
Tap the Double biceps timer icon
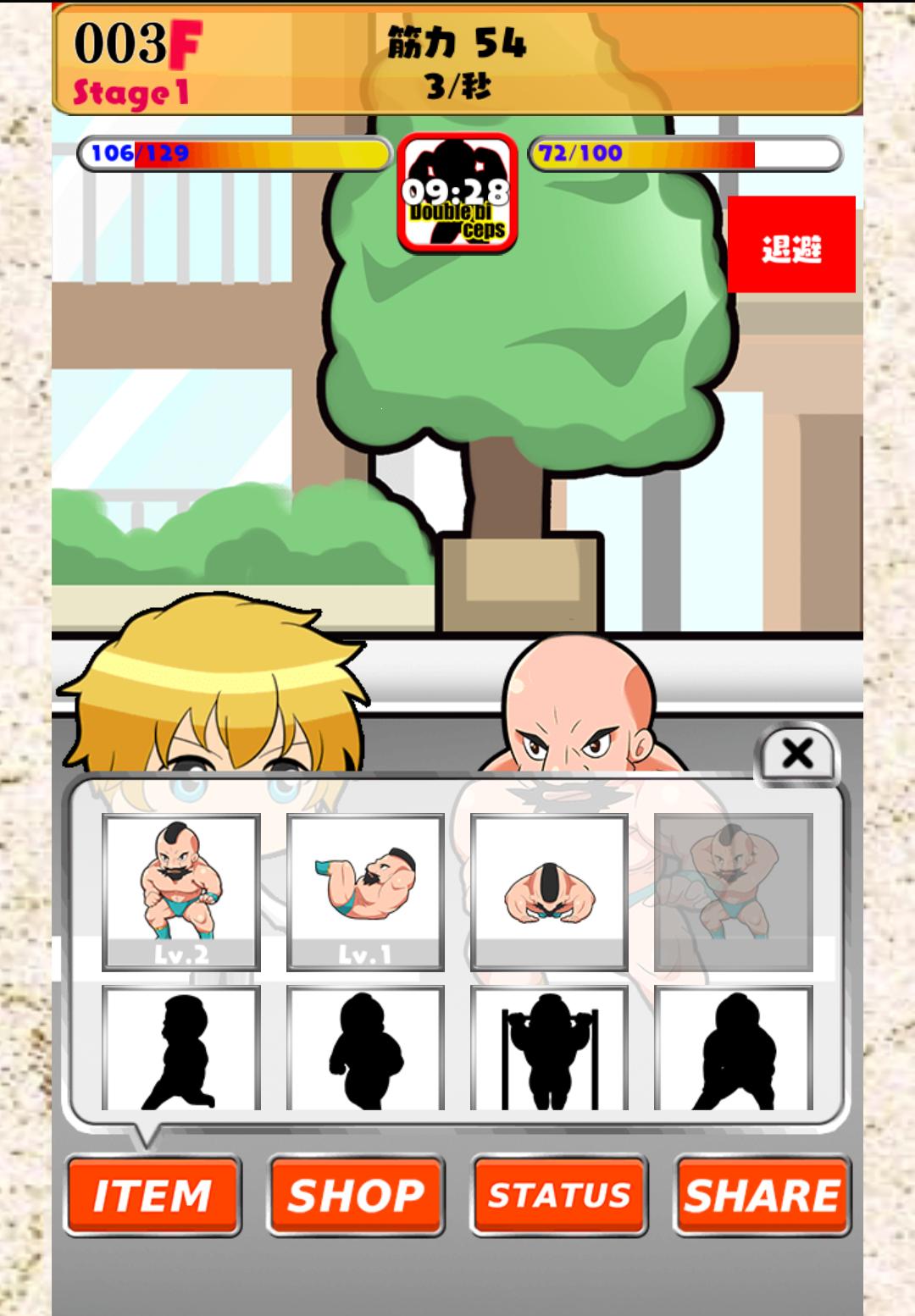(x=457, y=193)
